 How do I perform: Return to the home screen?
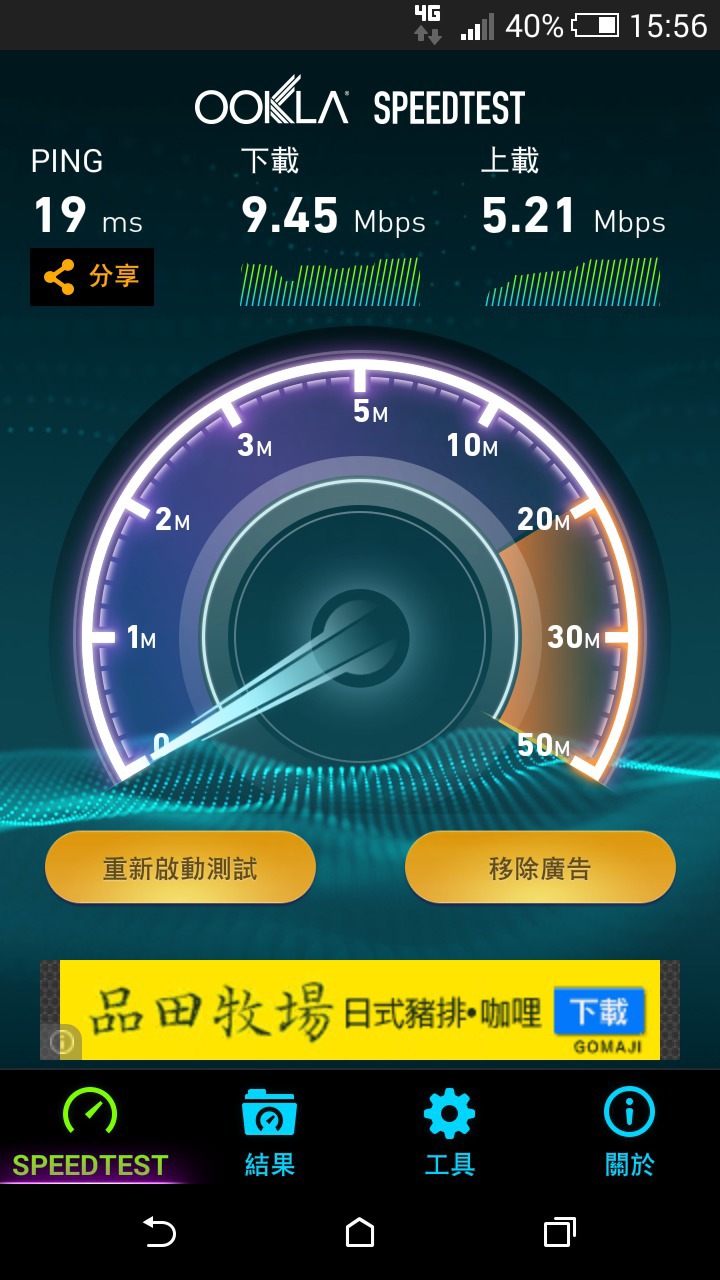tap(360, 1232)
